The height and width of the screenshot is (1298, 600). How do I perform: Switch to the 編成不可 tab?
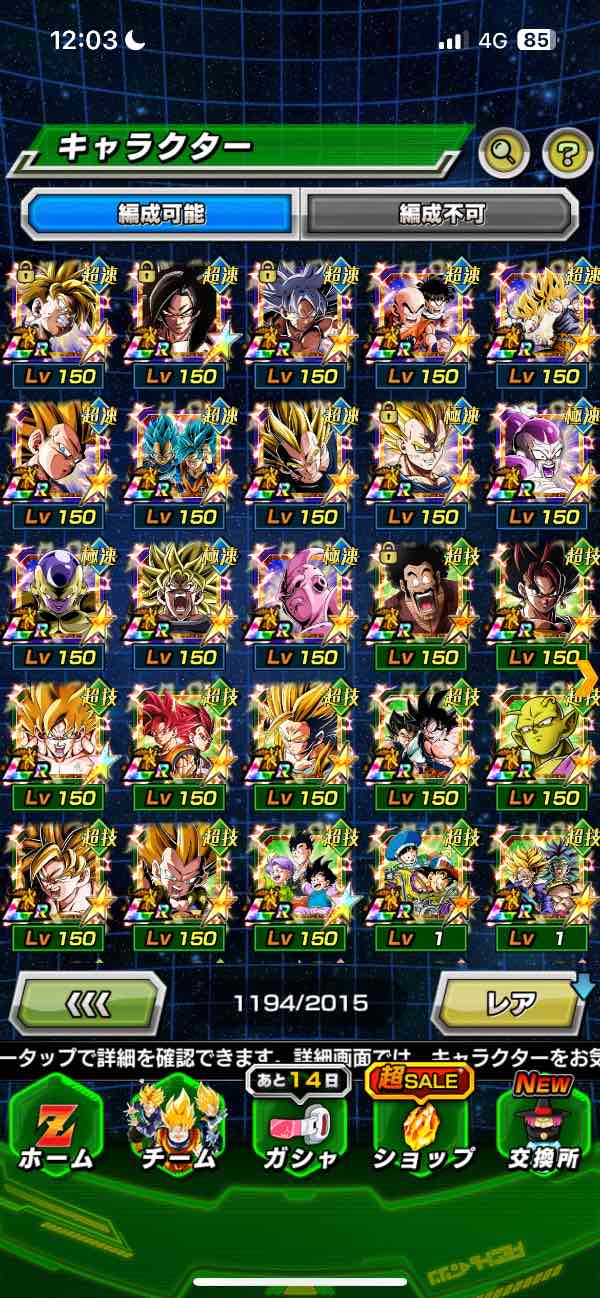pyautogui.click(x=441, y=214)
